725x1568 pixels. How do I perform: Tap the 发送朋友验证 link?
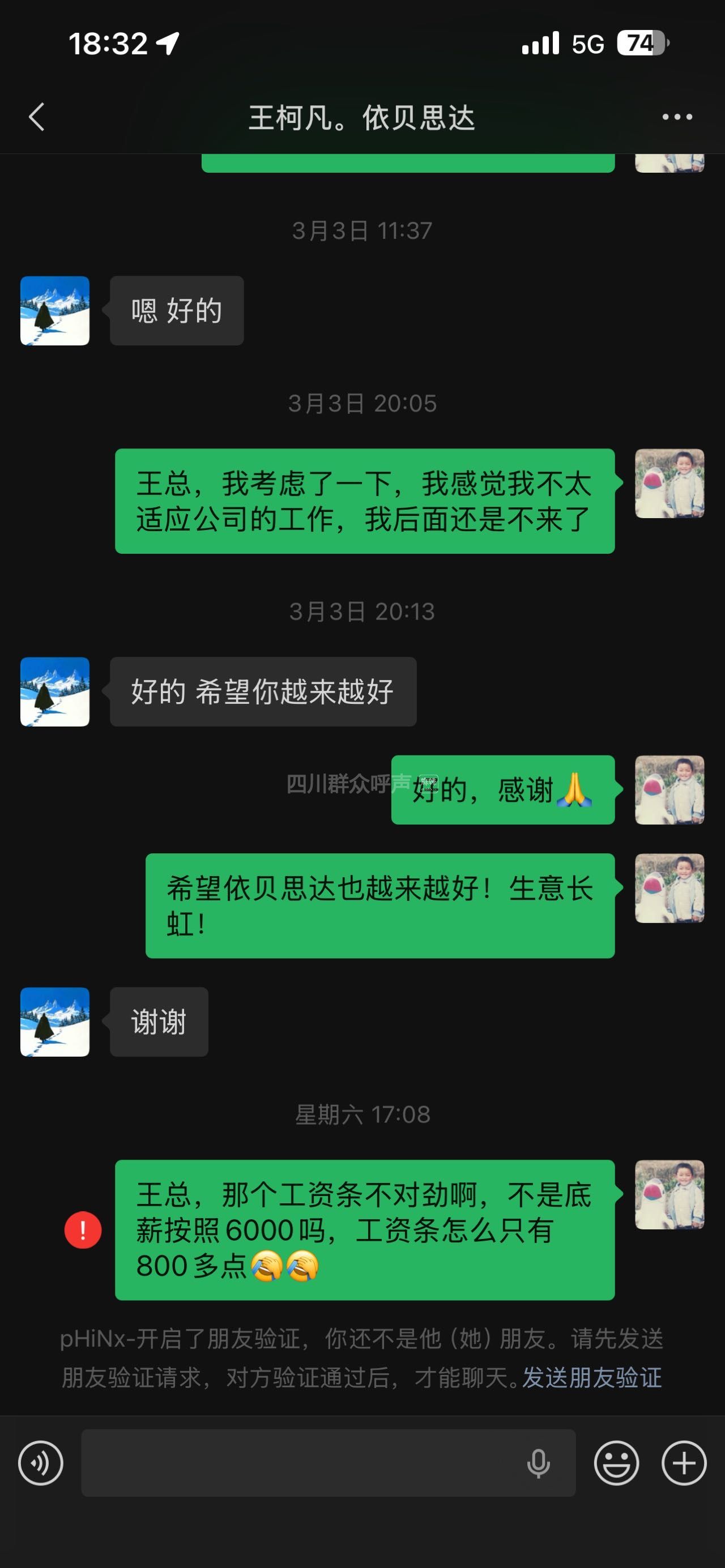pyautogui.click(x=592, y=1377)
